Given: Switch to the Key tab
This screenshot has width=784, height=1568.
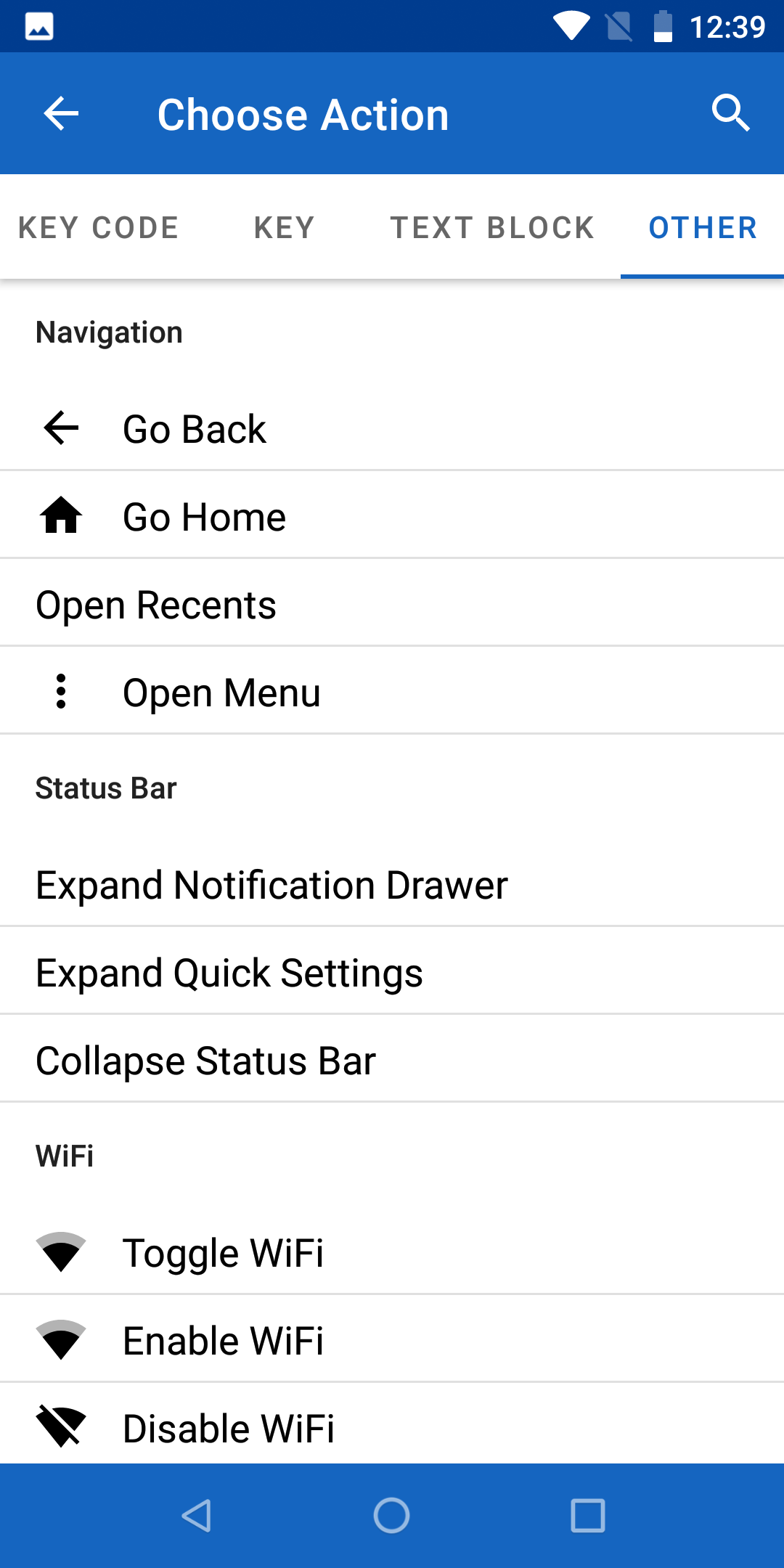Looking at the screenshot, I should point(284,228).
